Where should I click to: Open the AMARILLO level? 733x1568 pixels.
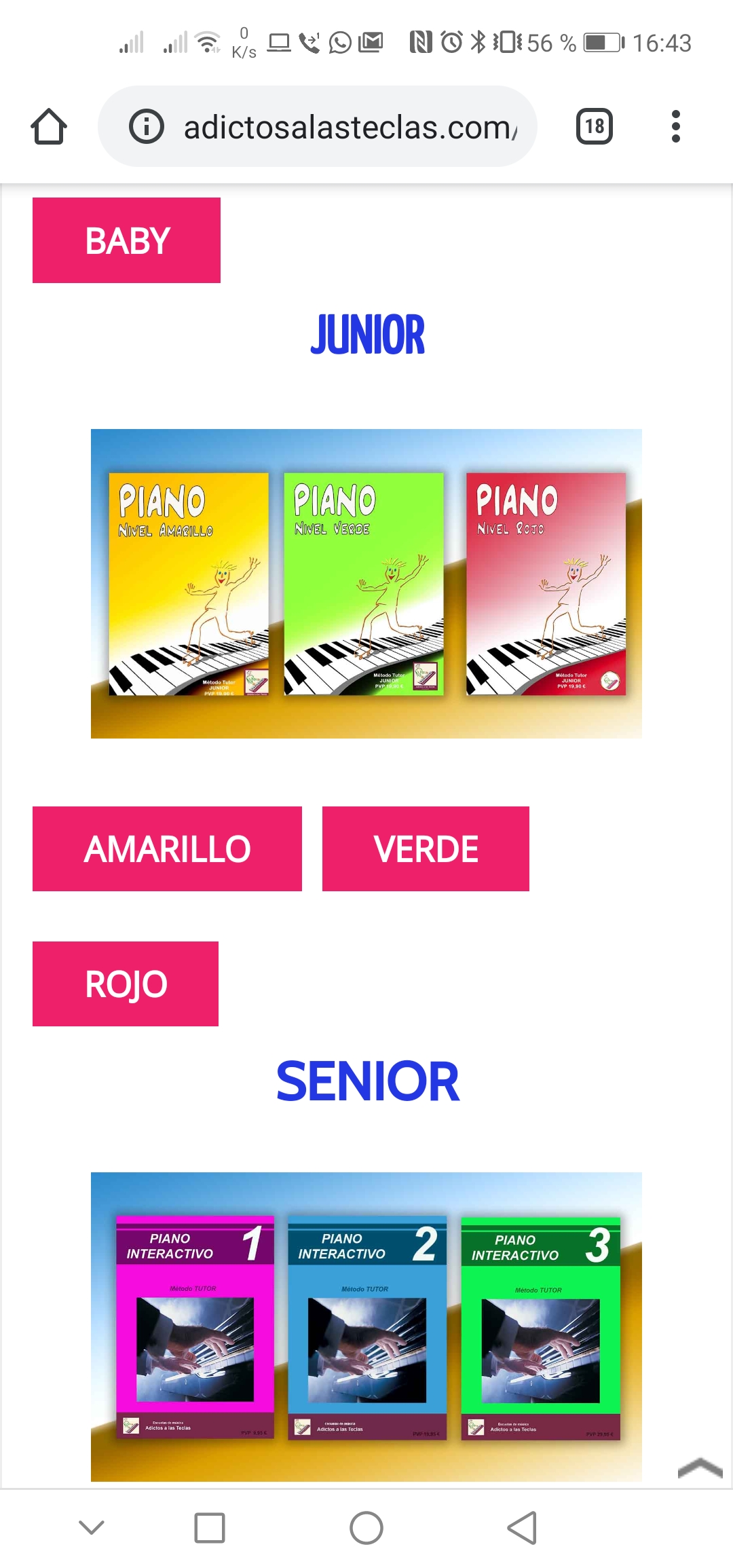167,848
